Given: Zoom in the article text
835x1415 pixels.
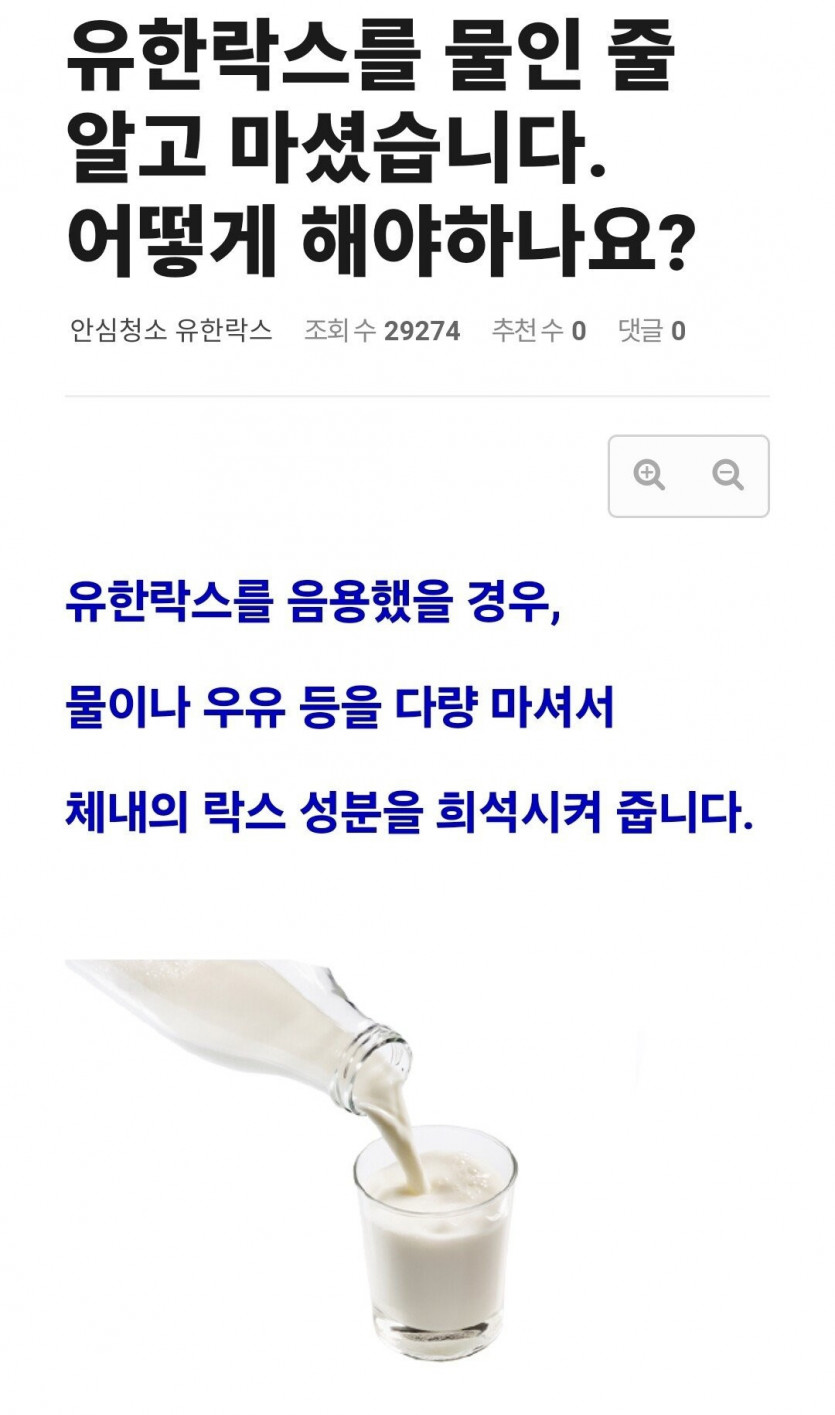Looking at the screenshot, I should coord(649,475).
